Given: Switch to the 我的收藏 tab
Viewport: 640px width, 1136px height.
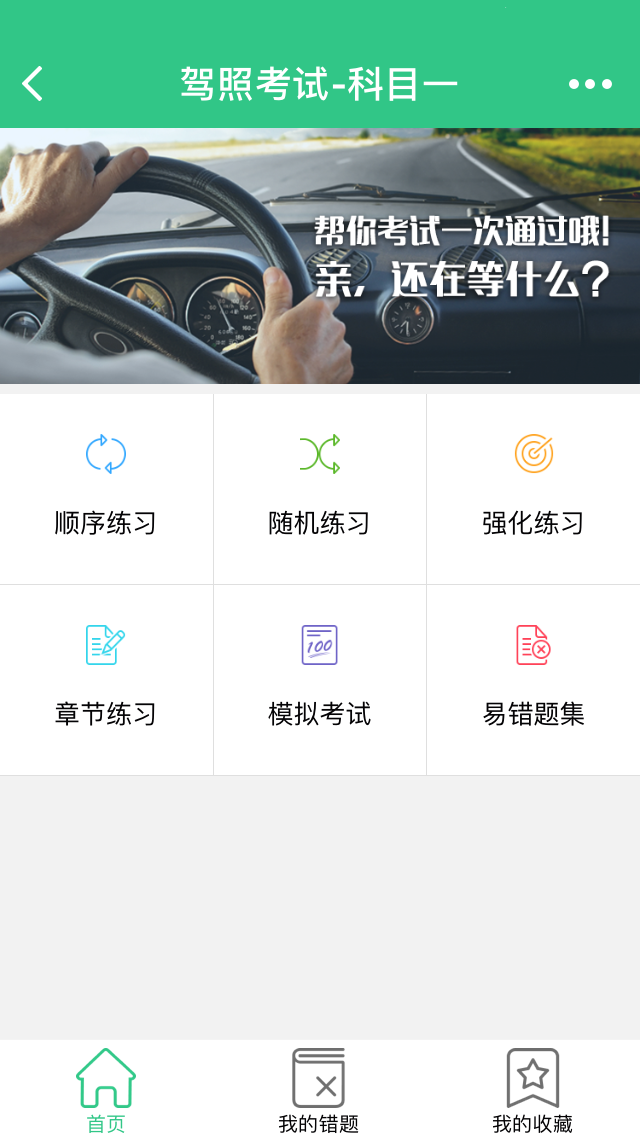Looking at the screenshot, I should [532, 1090].
